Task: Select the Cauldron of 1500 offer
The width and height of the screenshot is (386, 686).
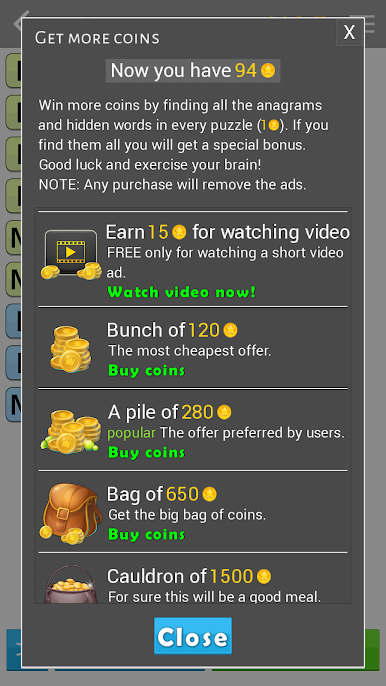Action: click(193, 579)
